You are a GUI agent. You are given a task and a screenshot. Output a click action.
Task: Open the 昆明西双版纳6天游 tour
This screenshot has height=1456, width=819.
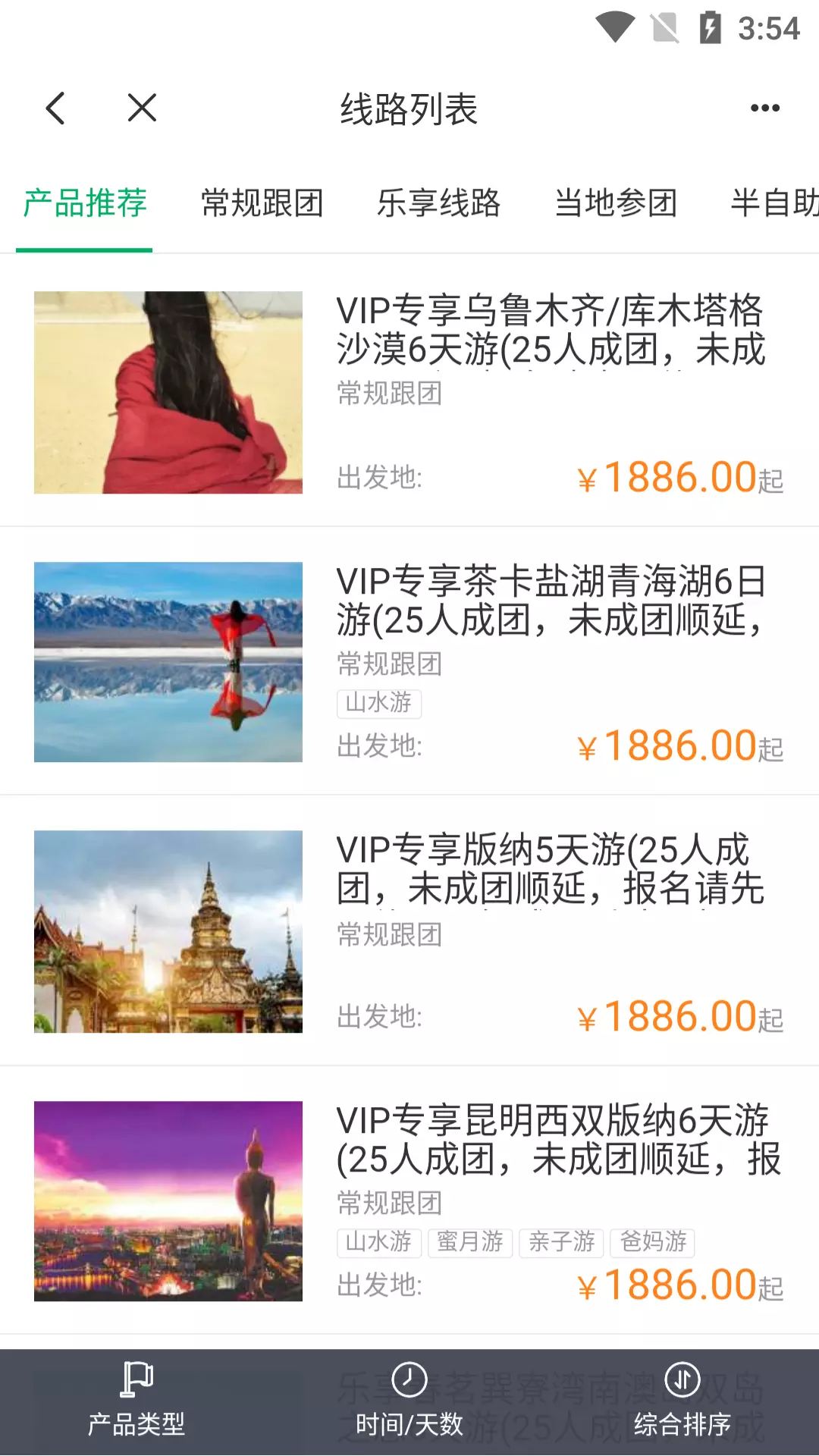pyautogui.click(x=409, y=1201)
